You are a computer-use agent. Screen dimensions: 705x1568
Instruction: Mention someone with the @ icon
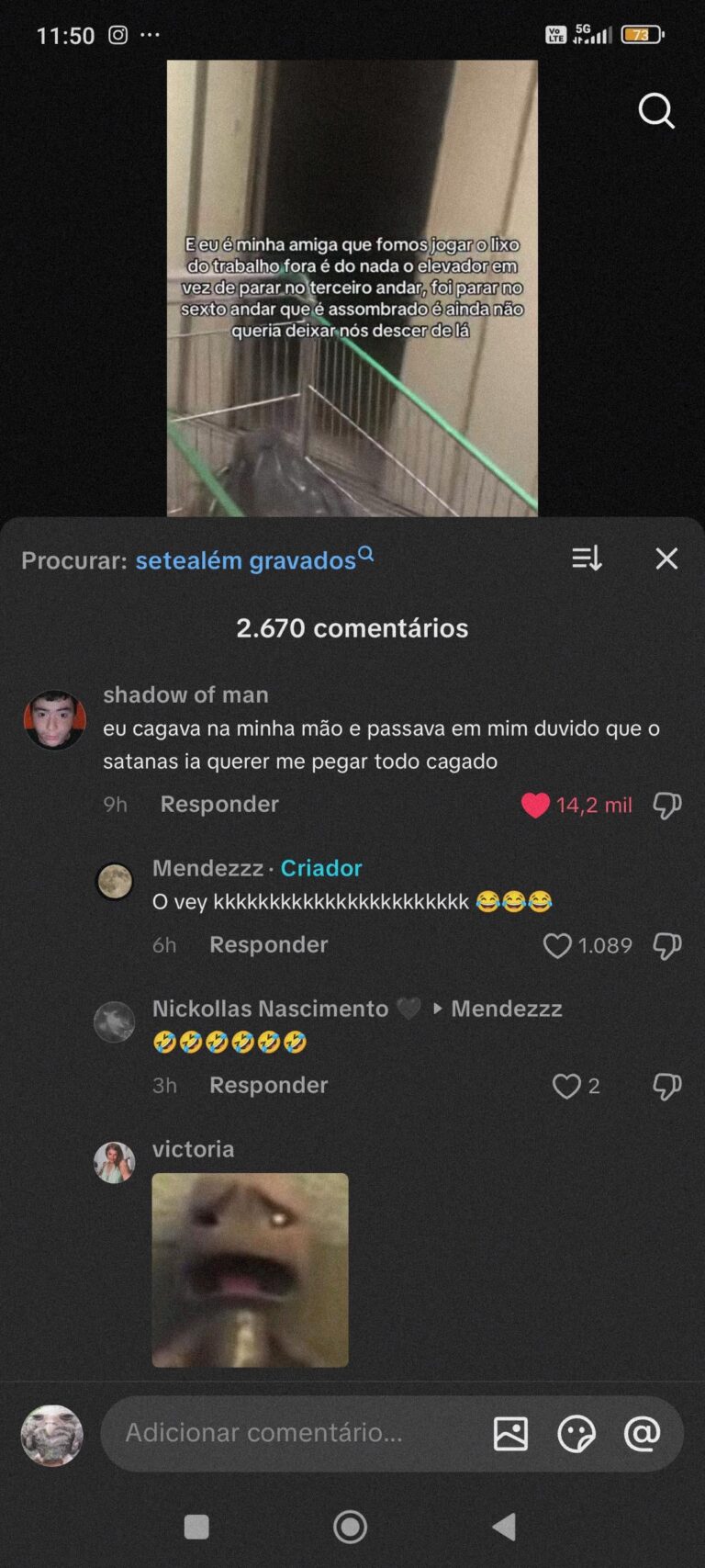[642, 1434]
